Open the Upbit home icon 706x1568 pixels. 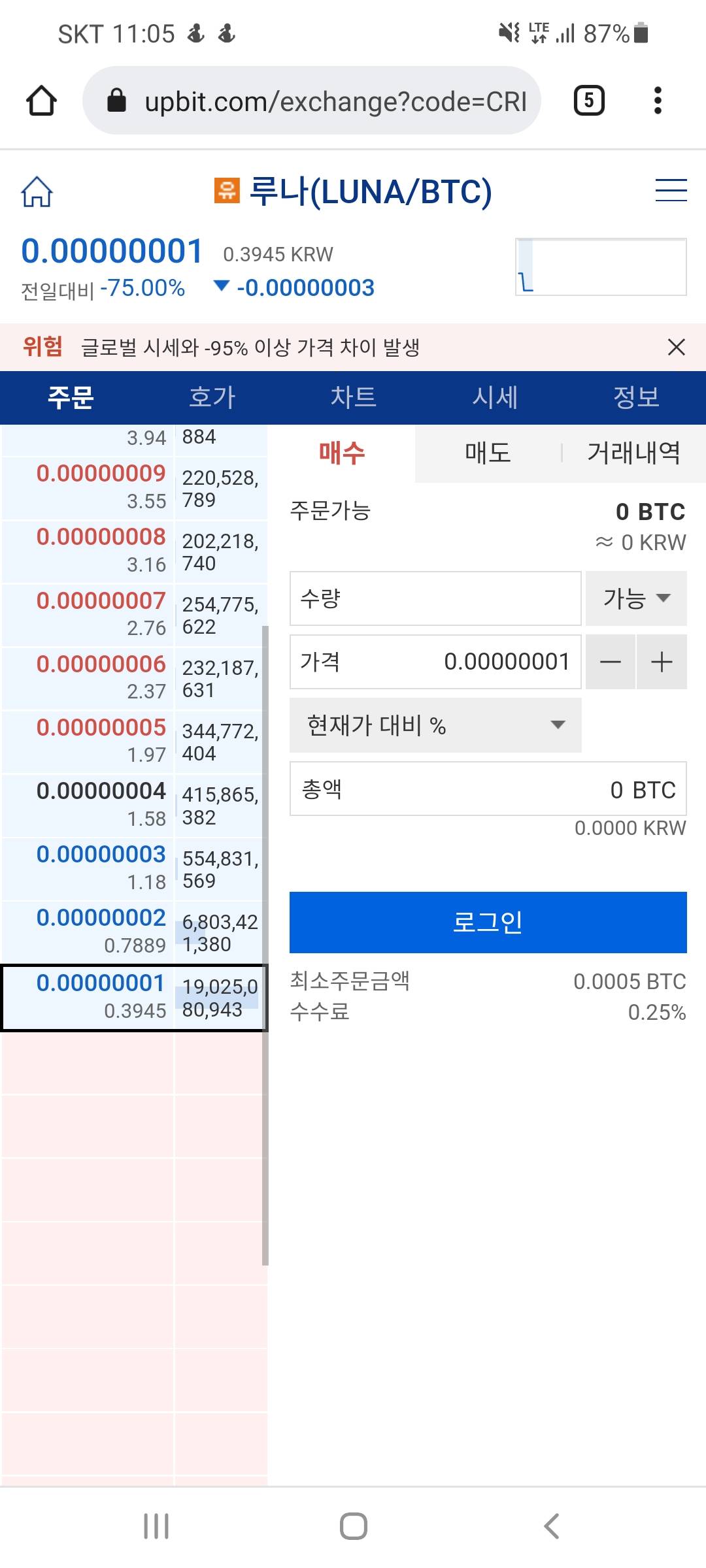[x=37, y=192]
